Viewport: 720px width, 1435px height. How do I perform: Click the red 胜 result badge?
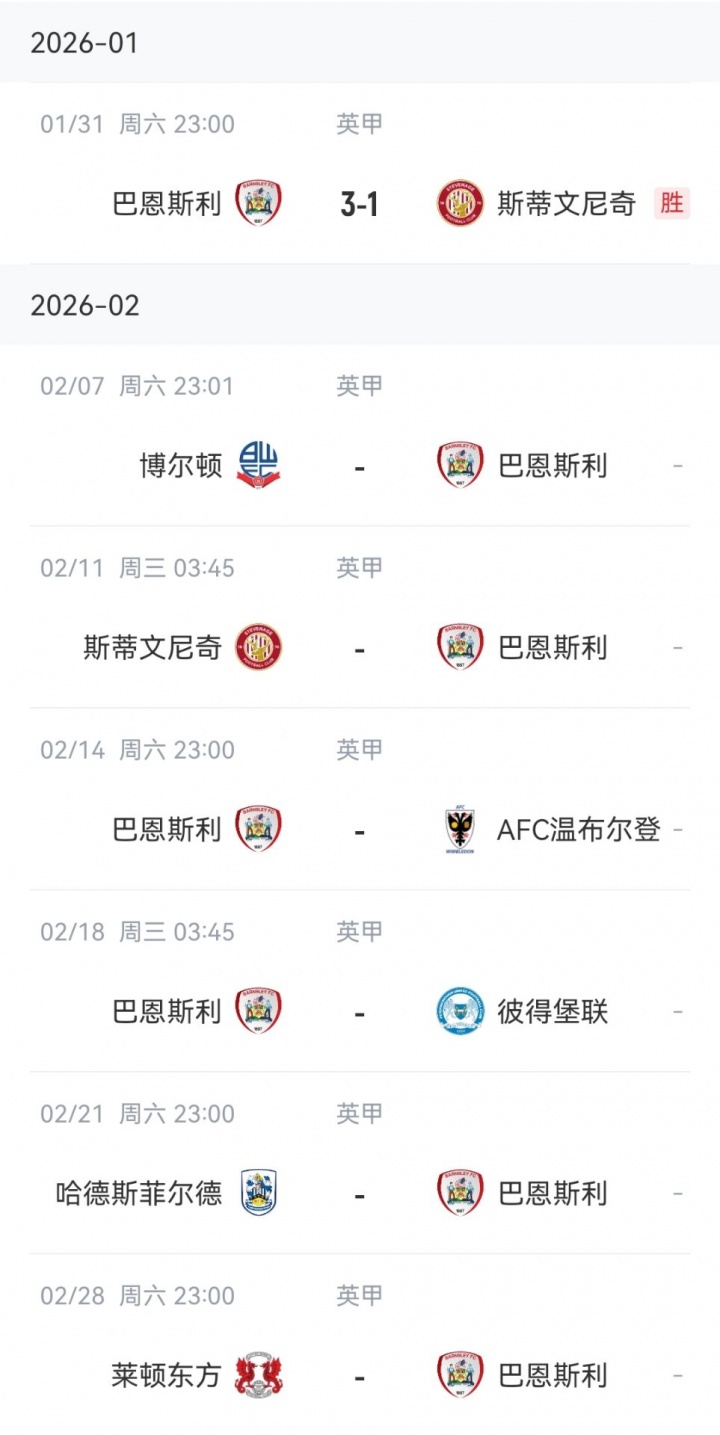(673, 202)
